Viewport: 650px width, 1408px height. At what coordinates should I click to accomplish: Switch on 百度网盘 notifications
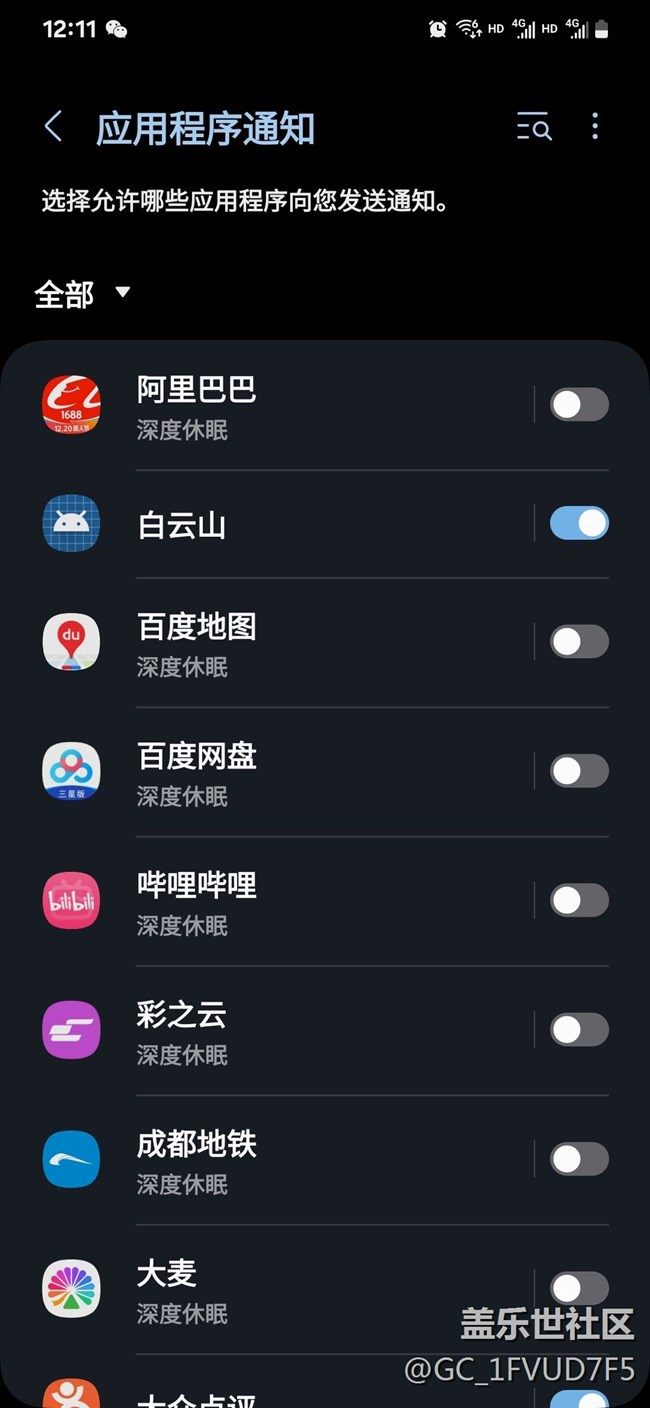[x=579, y=771]
